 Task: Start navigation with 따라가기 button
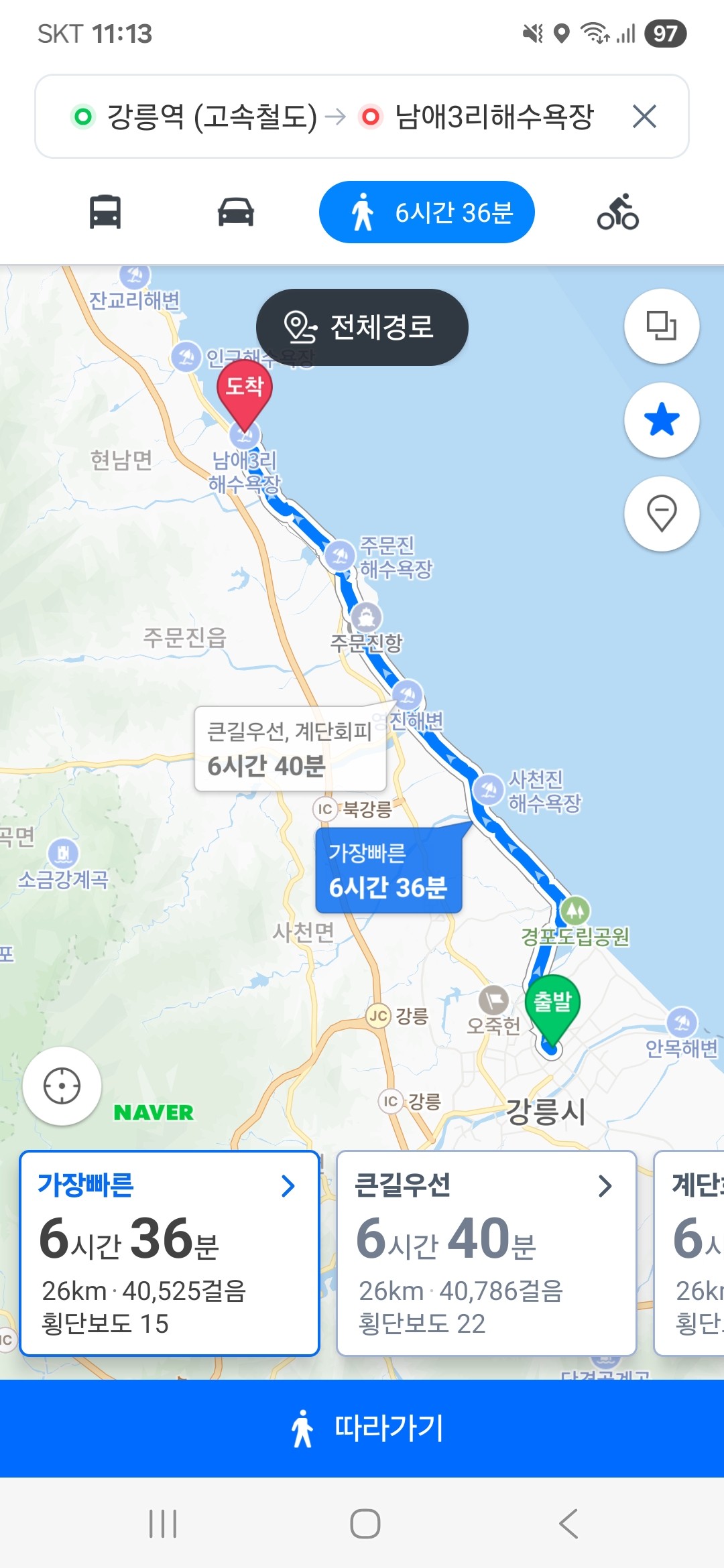pos(362,1428)
